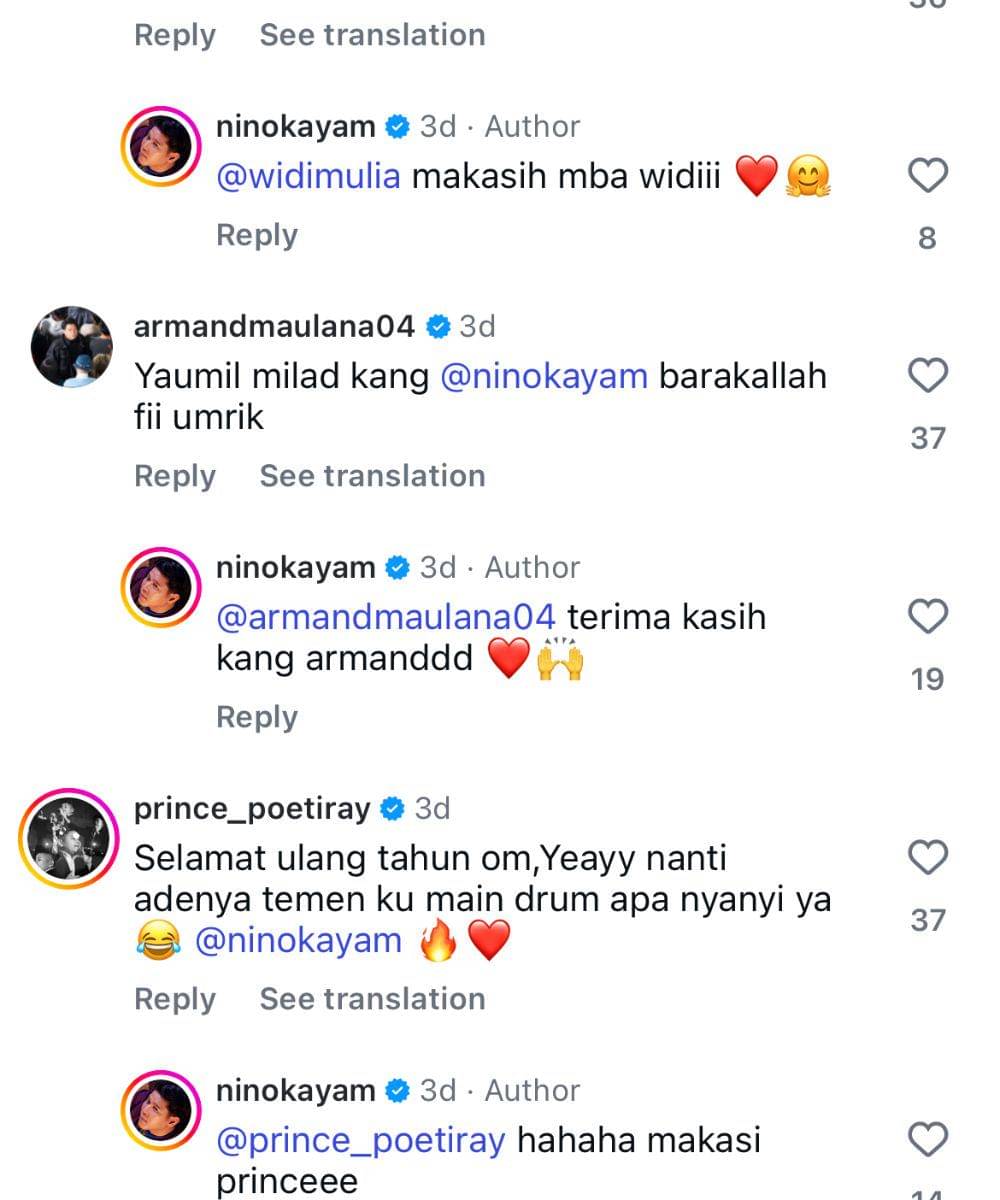Reply to ninokayam's terima kasih kang armanddd comment
Viewport: 1000px width, 1200px height.
[x=257, y=717]
